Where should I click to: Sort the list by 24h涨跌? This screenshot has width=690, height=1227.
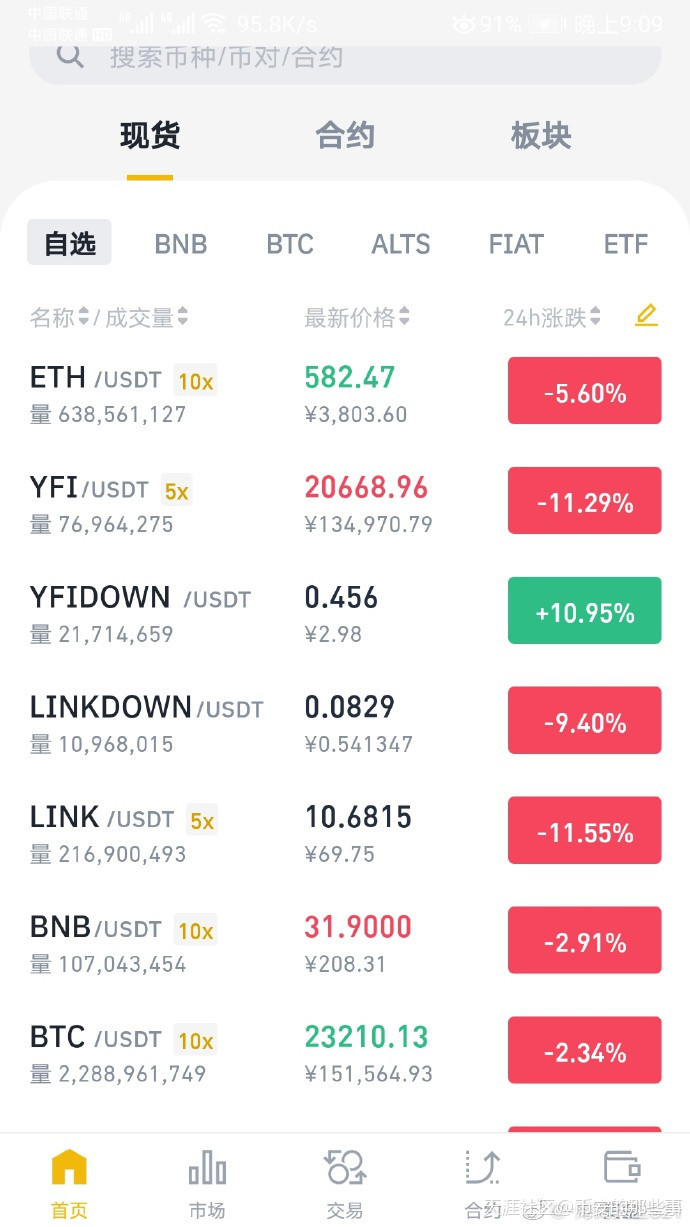point(552,318)
